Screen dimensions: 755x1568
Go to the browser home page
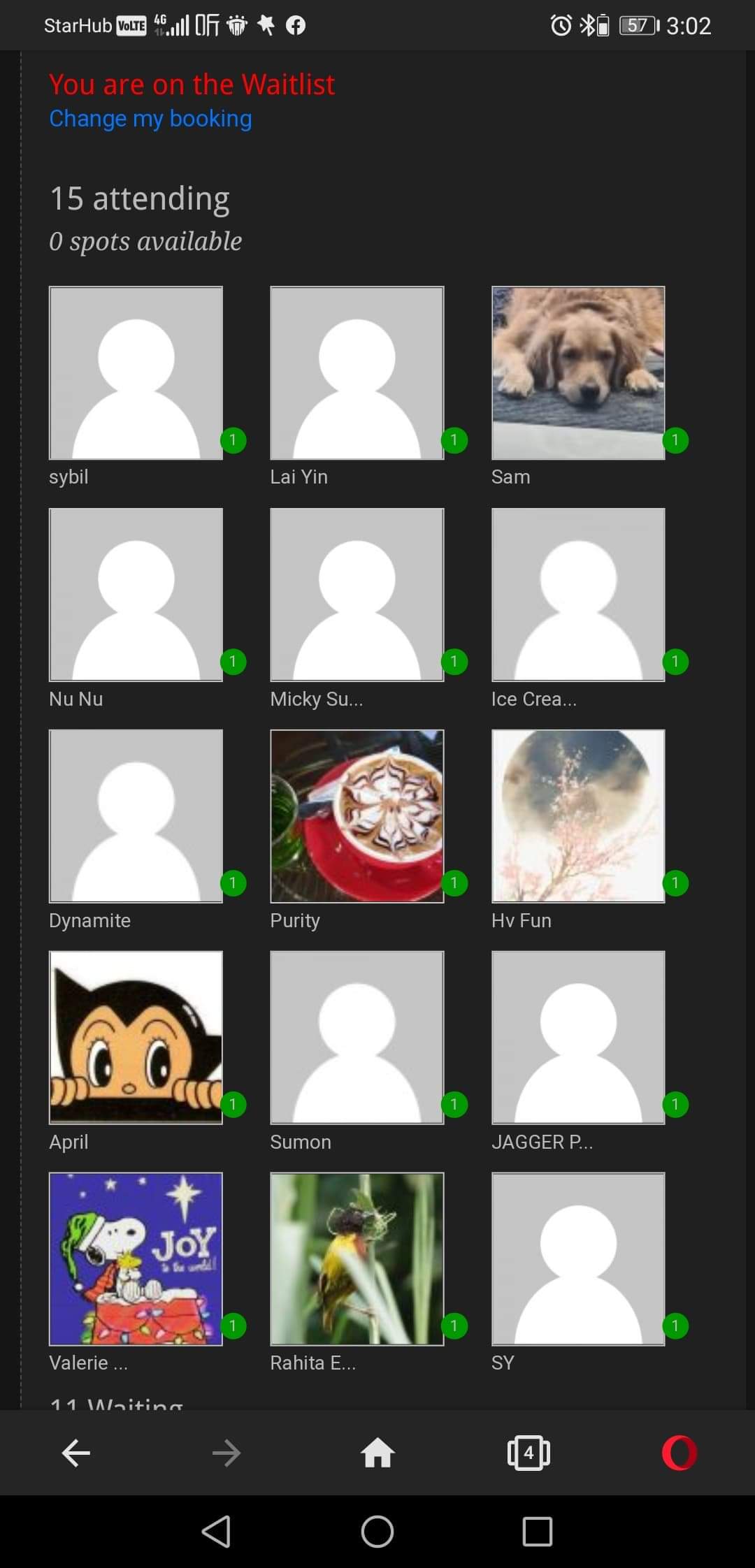(x=377, y=1454)
